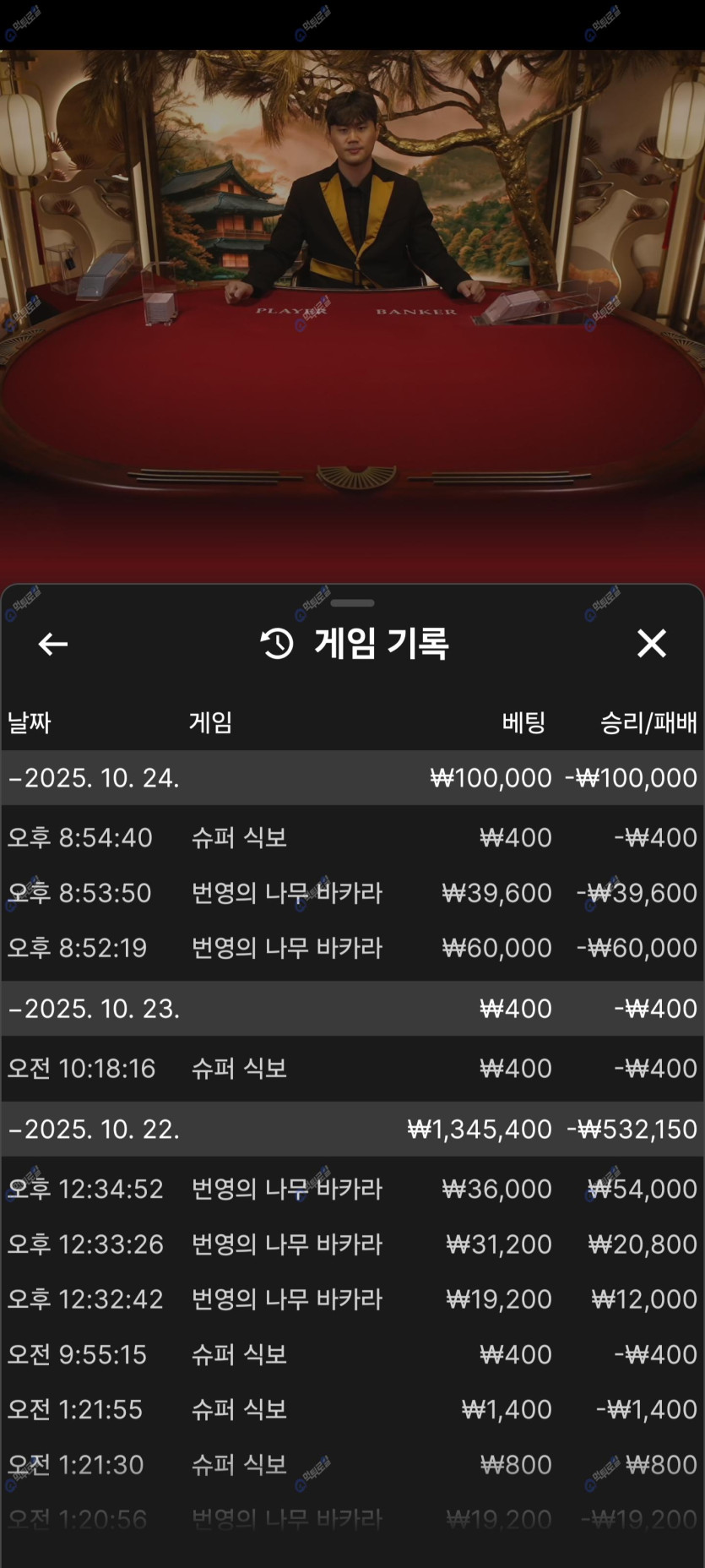Open the 오전 10:18:16 슈퍼 식보 record
The image size is (705, 1568).
pos(352,1068)
